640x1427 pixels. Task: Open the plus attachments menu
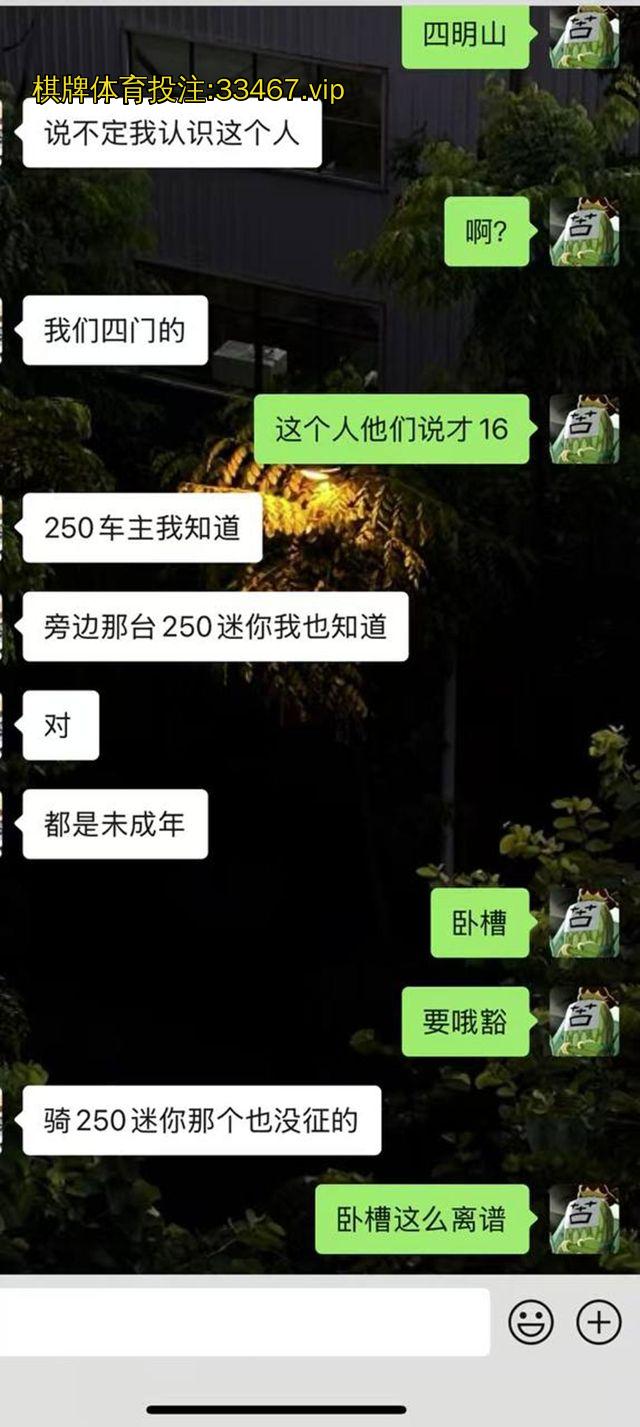pyautogui.click(x=598, y=1323)
